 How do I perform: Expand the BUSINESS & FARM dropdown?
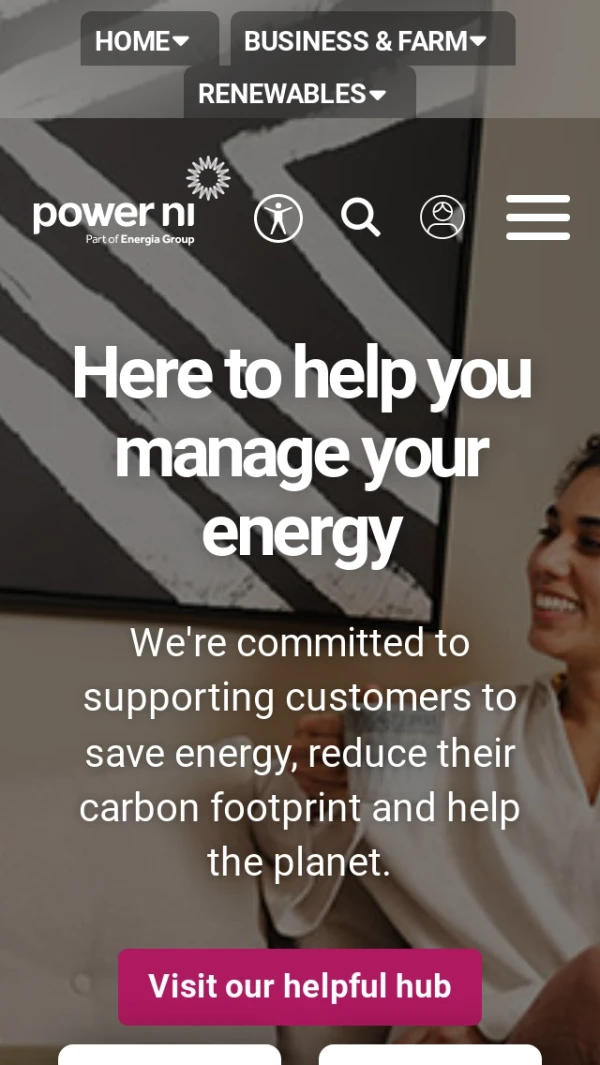[371, 41]
